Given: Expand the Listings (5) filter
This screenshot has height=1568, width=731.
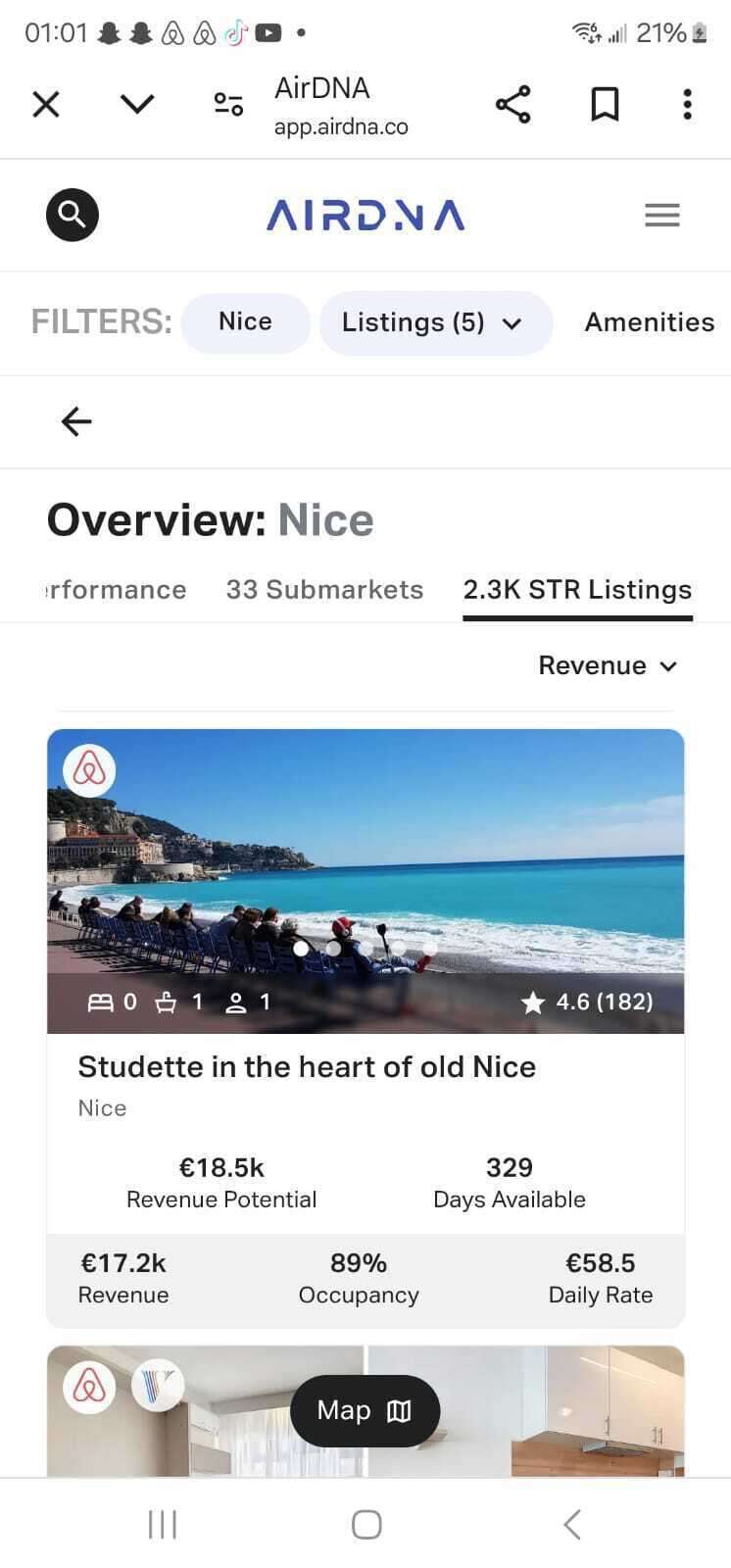Looking at the screenshot, I should tap(432, 322).
